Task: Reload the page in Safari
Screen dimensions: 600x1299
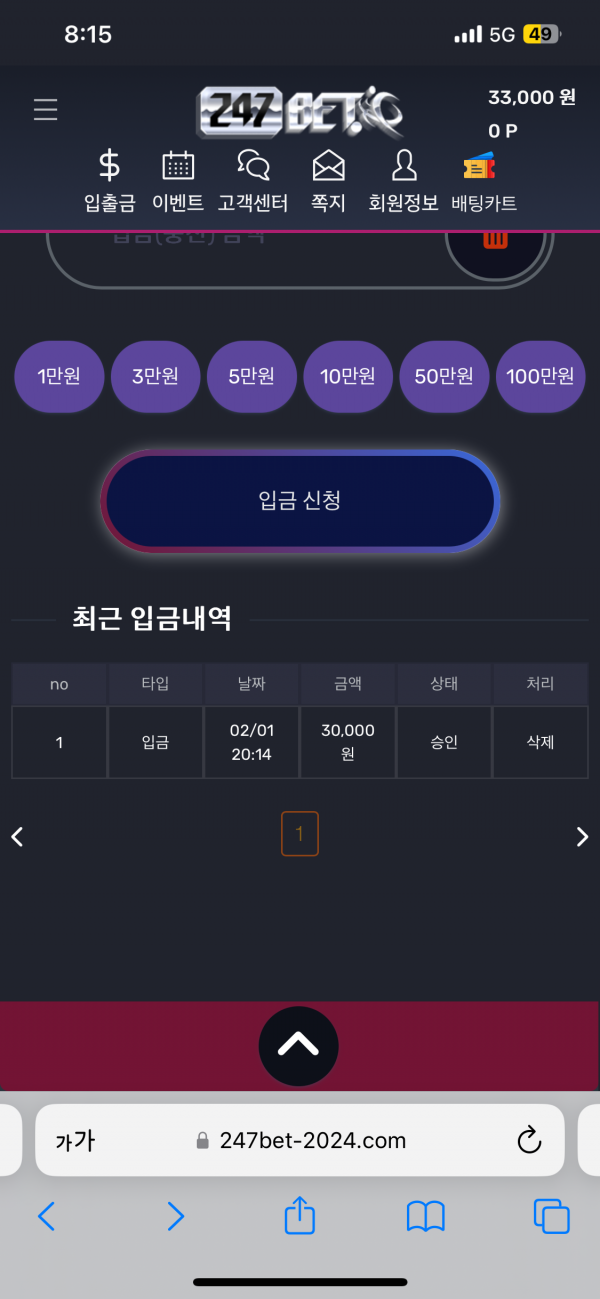Action: tap(528, 1140)
